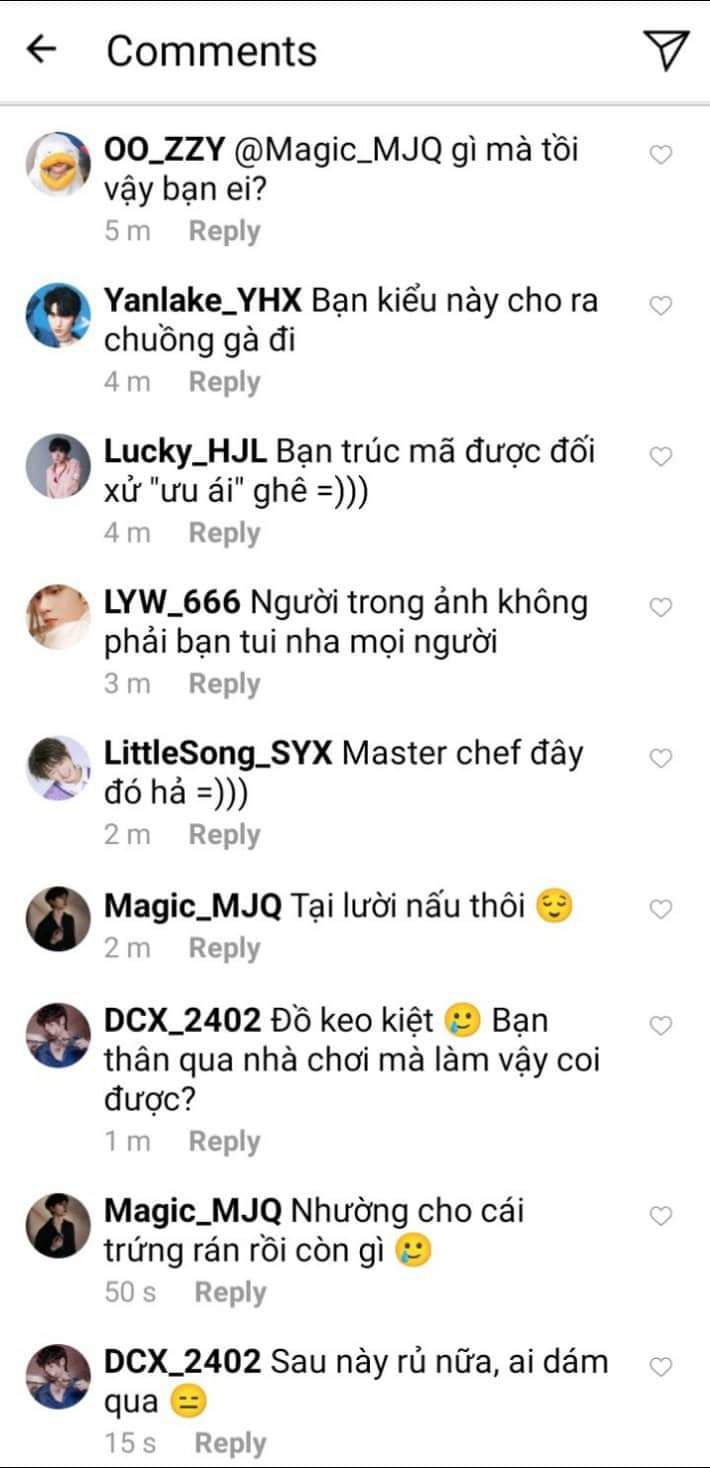Go back from the Comments screen
Viewport: 710px width, 1468px height.
click(41, 50)
